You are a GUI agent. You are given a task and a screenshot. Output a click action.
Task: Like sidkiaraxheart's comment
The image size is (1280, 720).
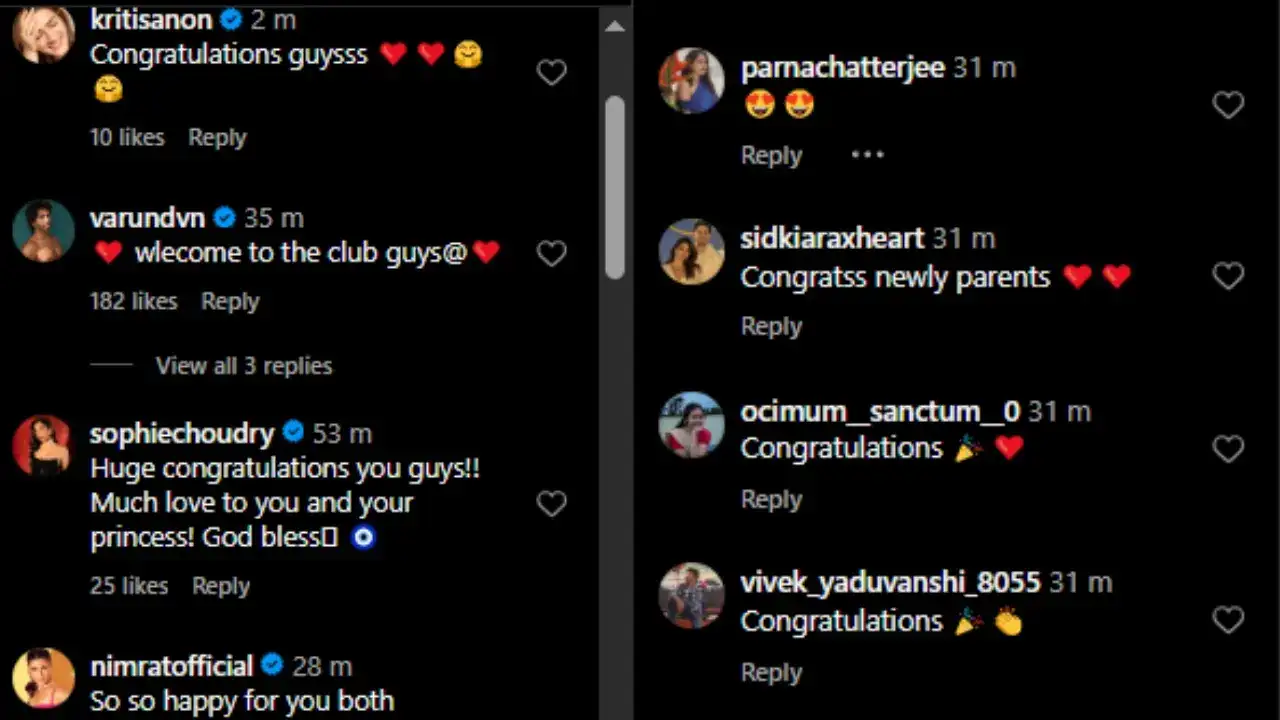click(1228, 276)
